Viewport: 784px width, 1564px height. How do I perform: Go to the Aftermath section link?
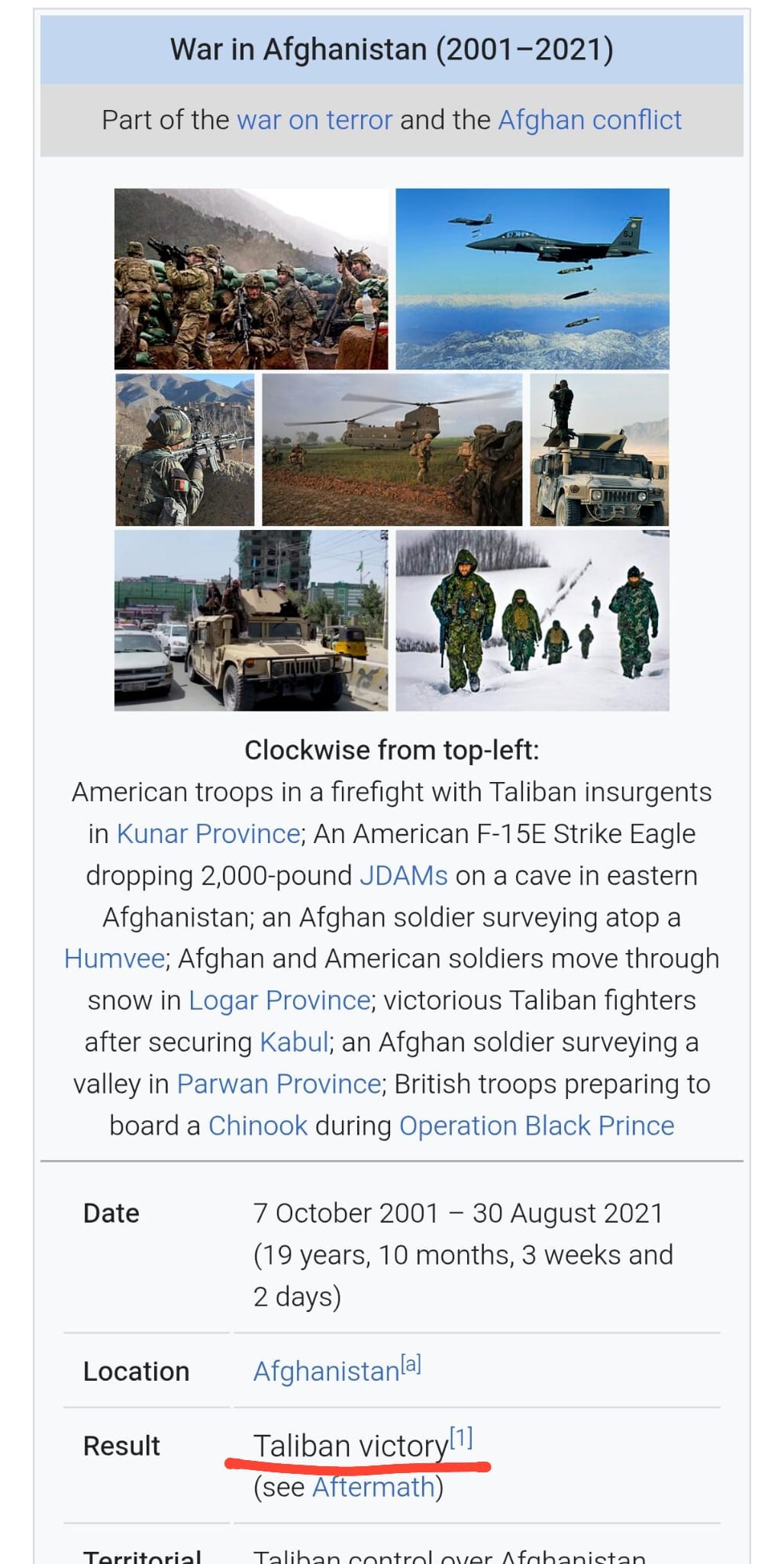point(373,1487)
